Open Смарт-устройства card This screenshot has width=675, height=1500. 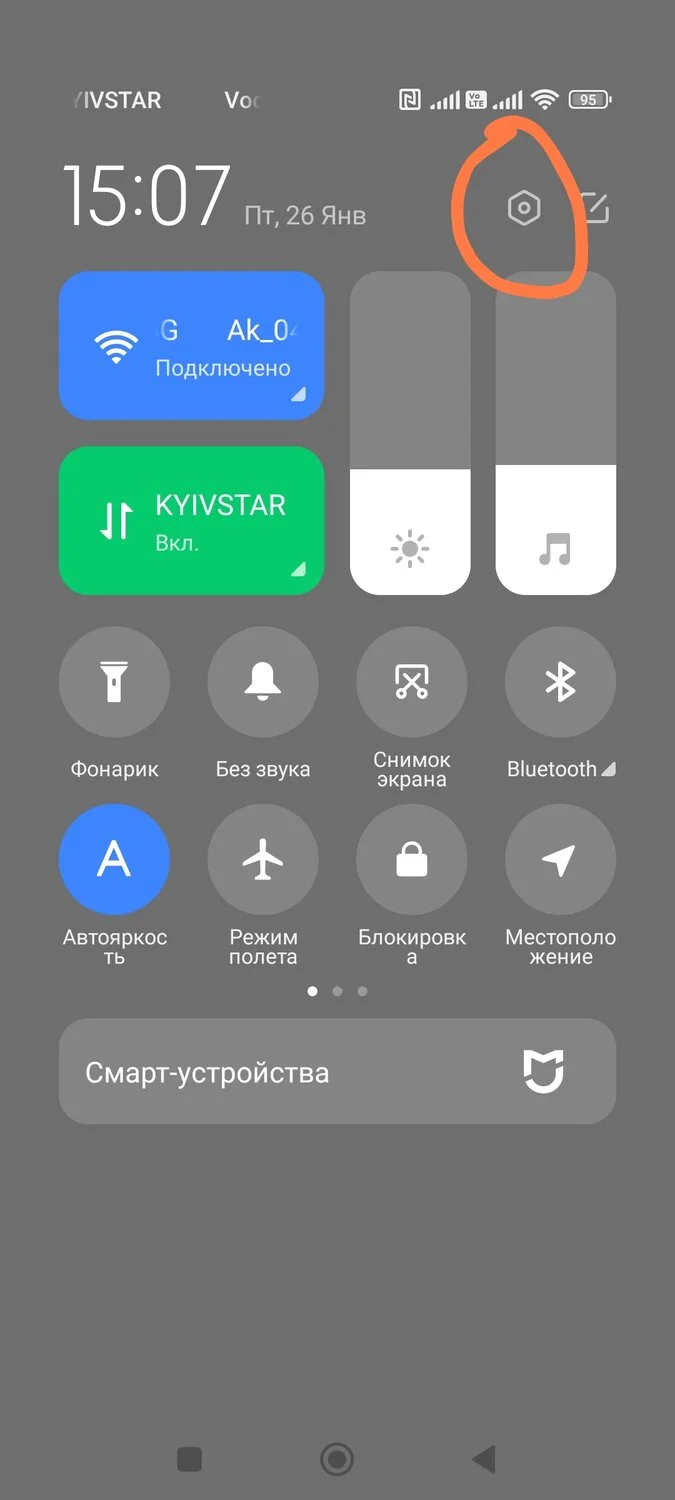(337, 1072)
